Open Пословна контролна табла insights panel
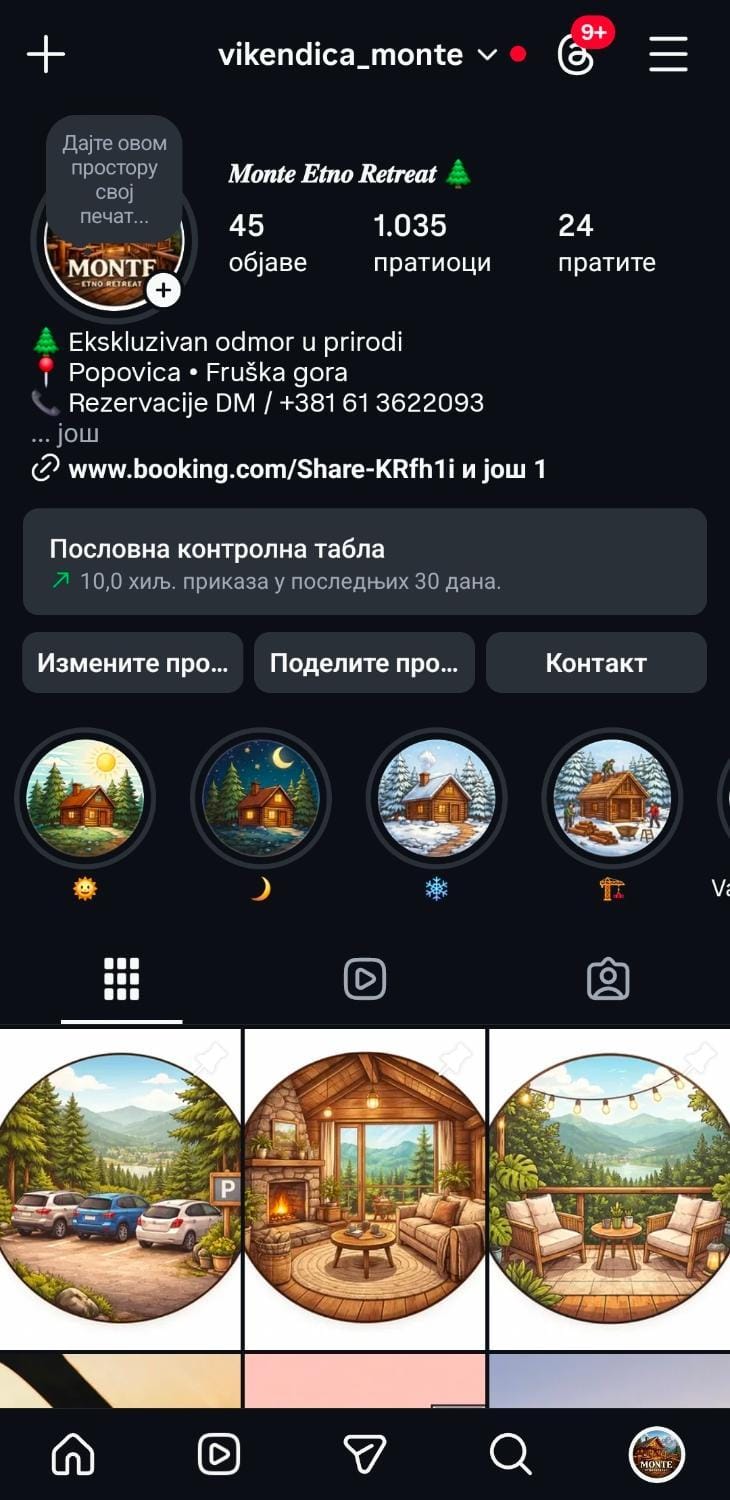 [x=365, y=562]
